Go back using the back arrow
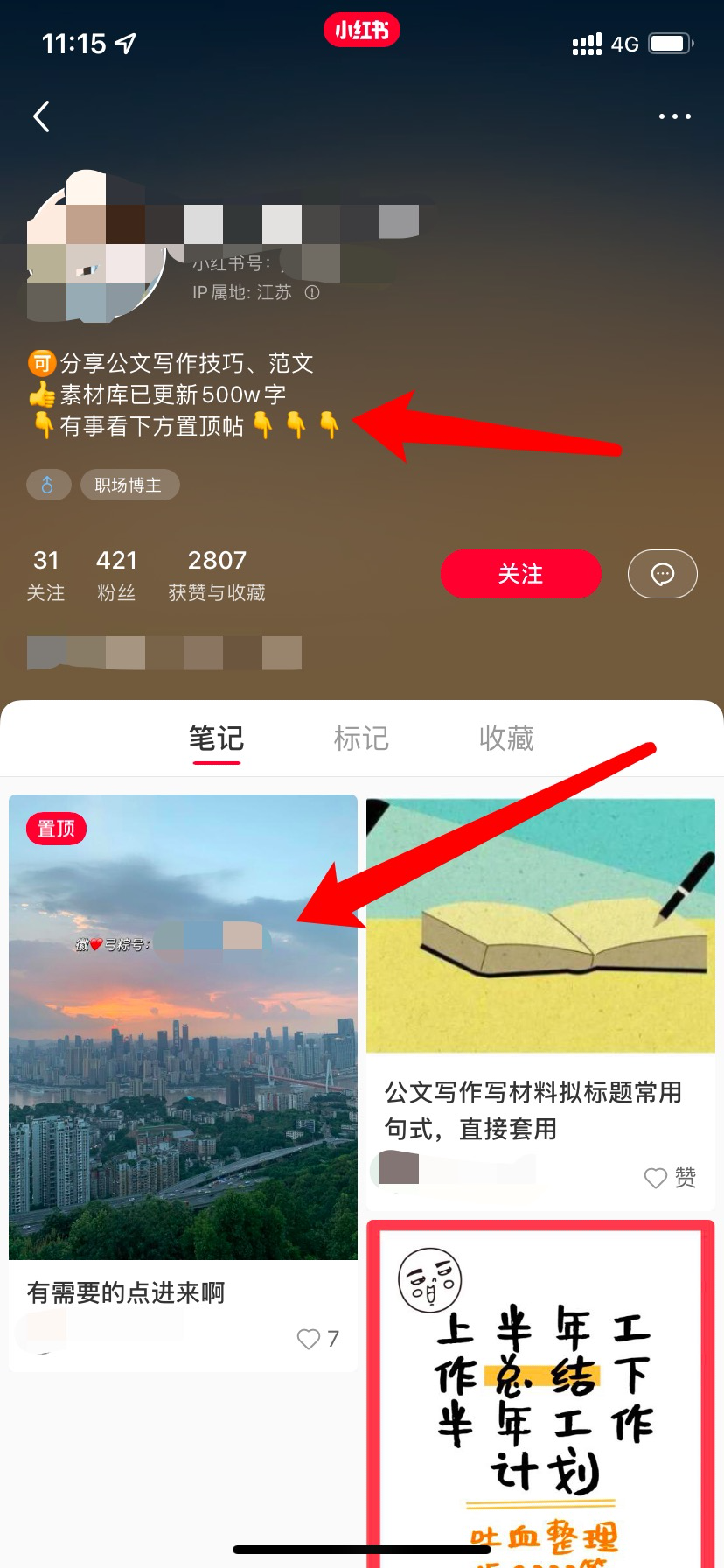Screen dimensions: 724x1568 pyautogui.click(x=41, y=116)
